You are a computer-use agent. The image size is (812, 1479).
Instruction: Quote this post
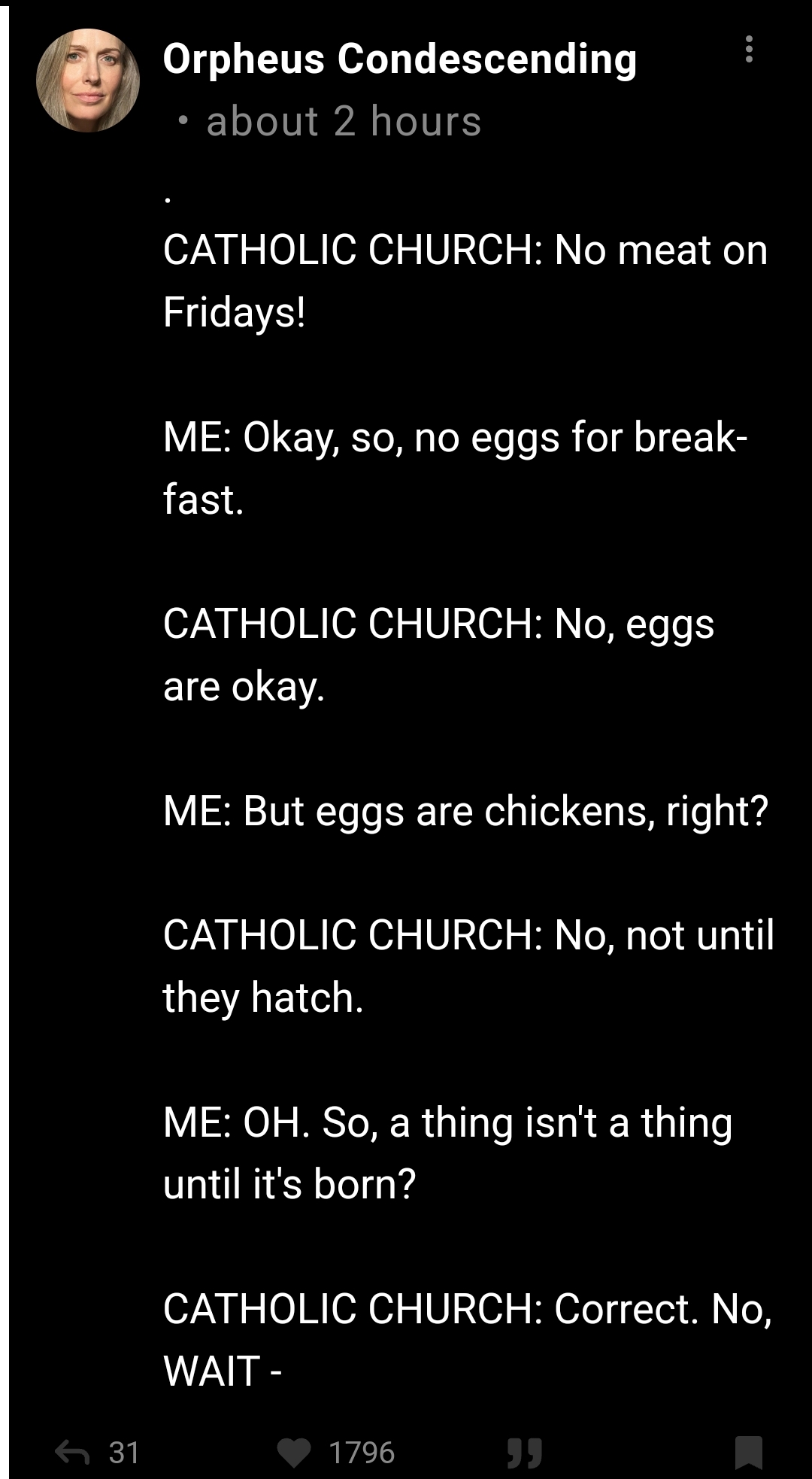coord(524,1453)
